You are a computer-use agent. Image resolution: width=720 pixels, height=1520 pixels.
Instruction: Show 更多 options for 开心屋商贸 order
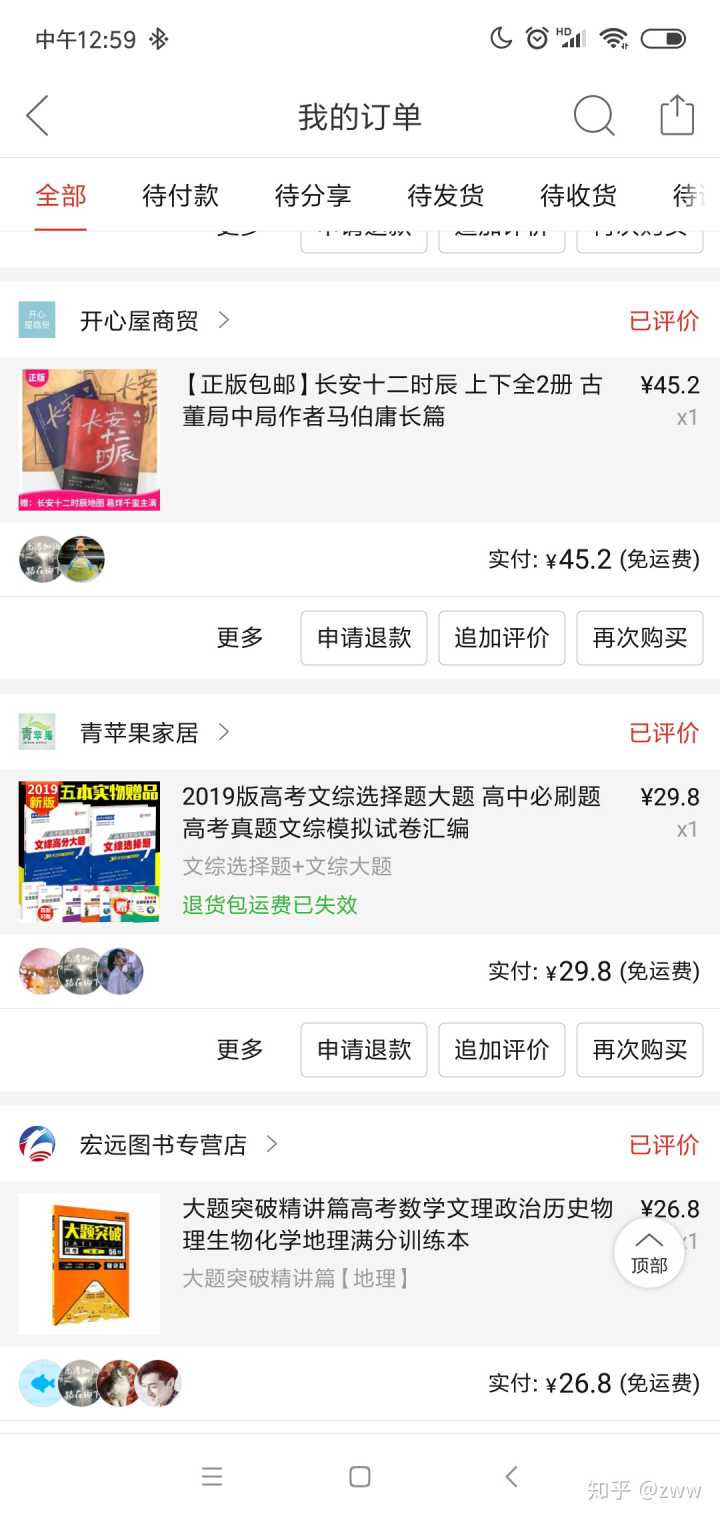pyautogui.click(x=240, y=638)
